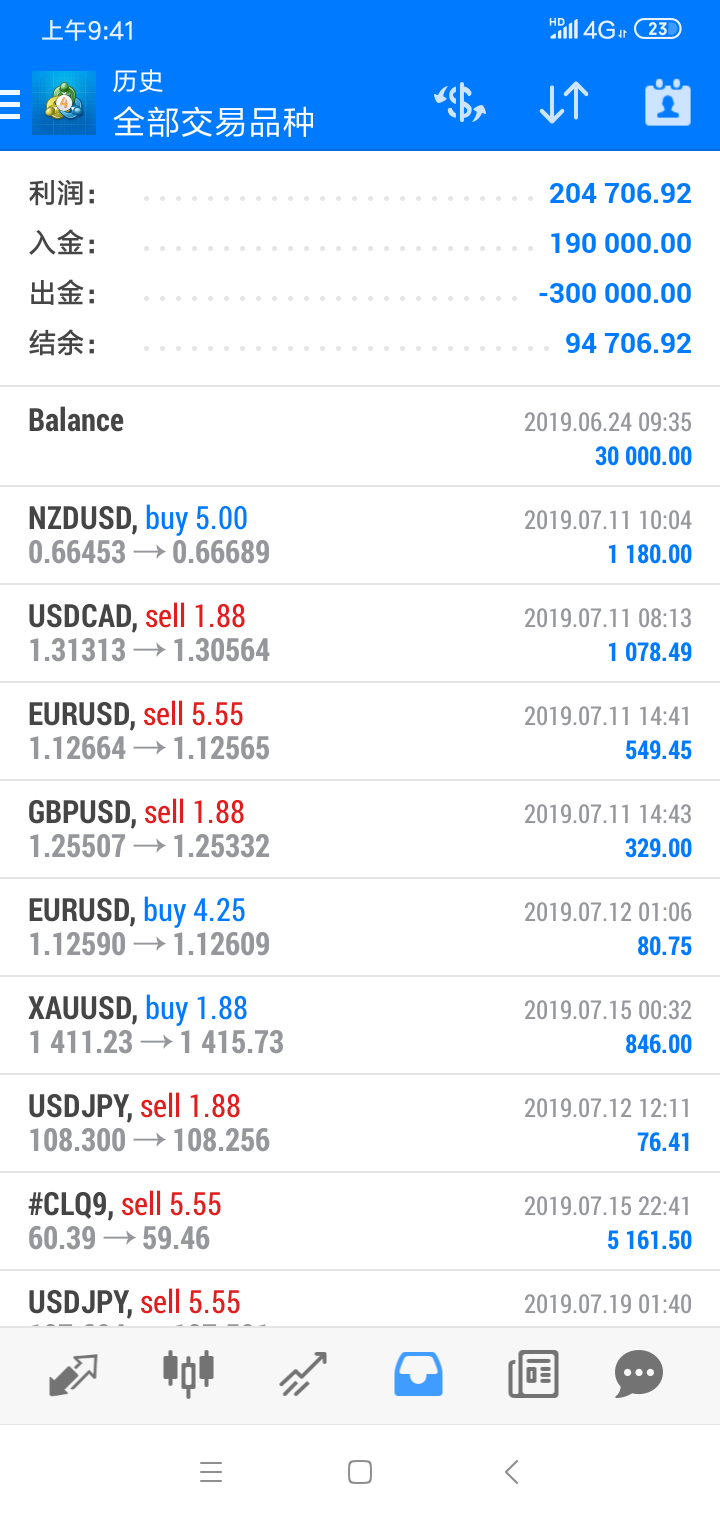
Task: Open USDCAD sell 1.88 trade
Action: 360,634
